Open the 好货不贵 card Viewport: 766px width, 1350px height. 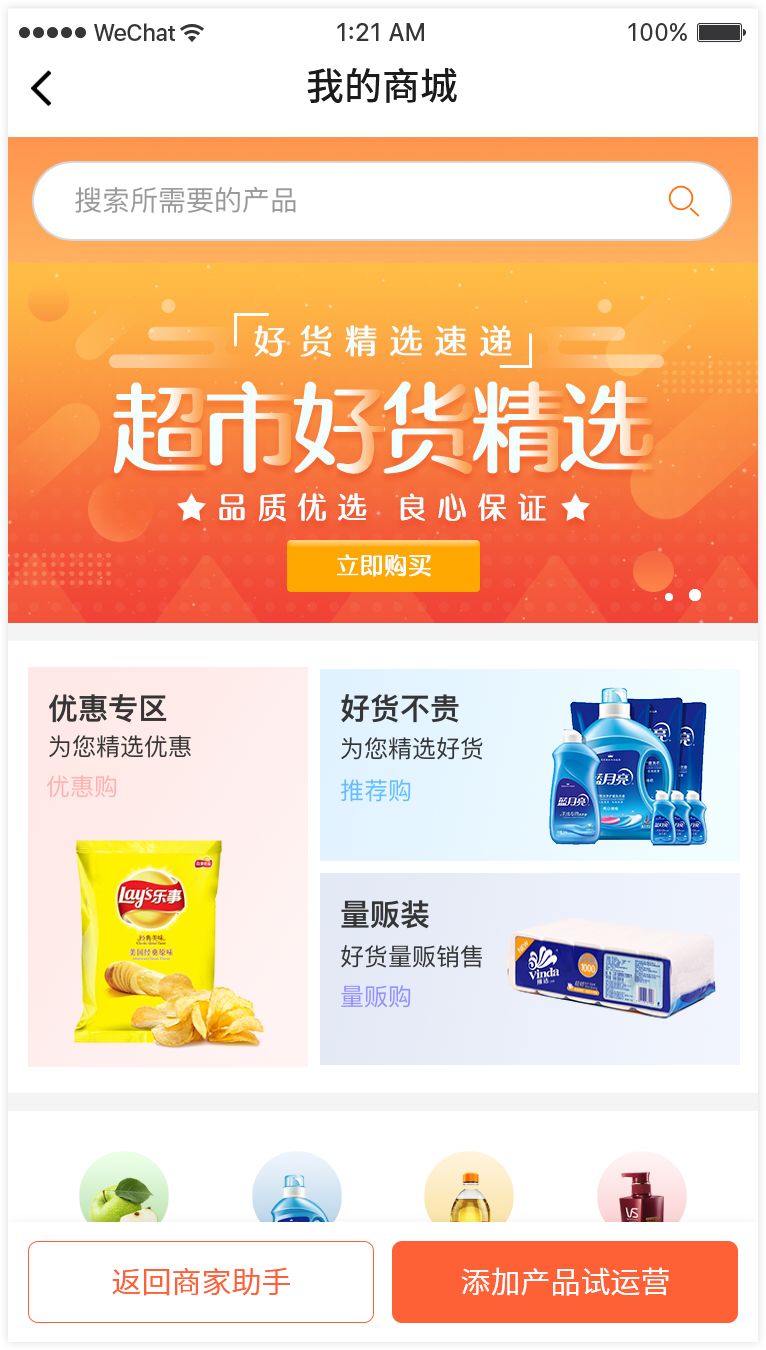point(529,764)
